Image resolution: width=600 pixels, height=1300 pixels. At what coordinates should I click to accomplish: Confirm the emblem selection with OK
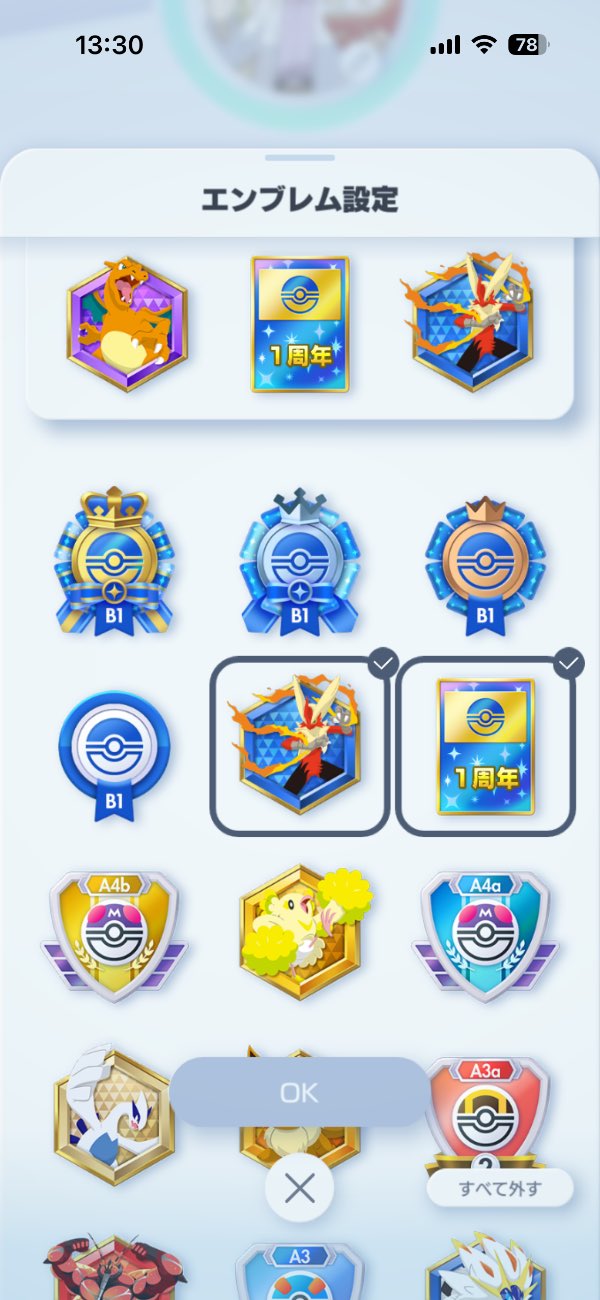[299, 1093]
